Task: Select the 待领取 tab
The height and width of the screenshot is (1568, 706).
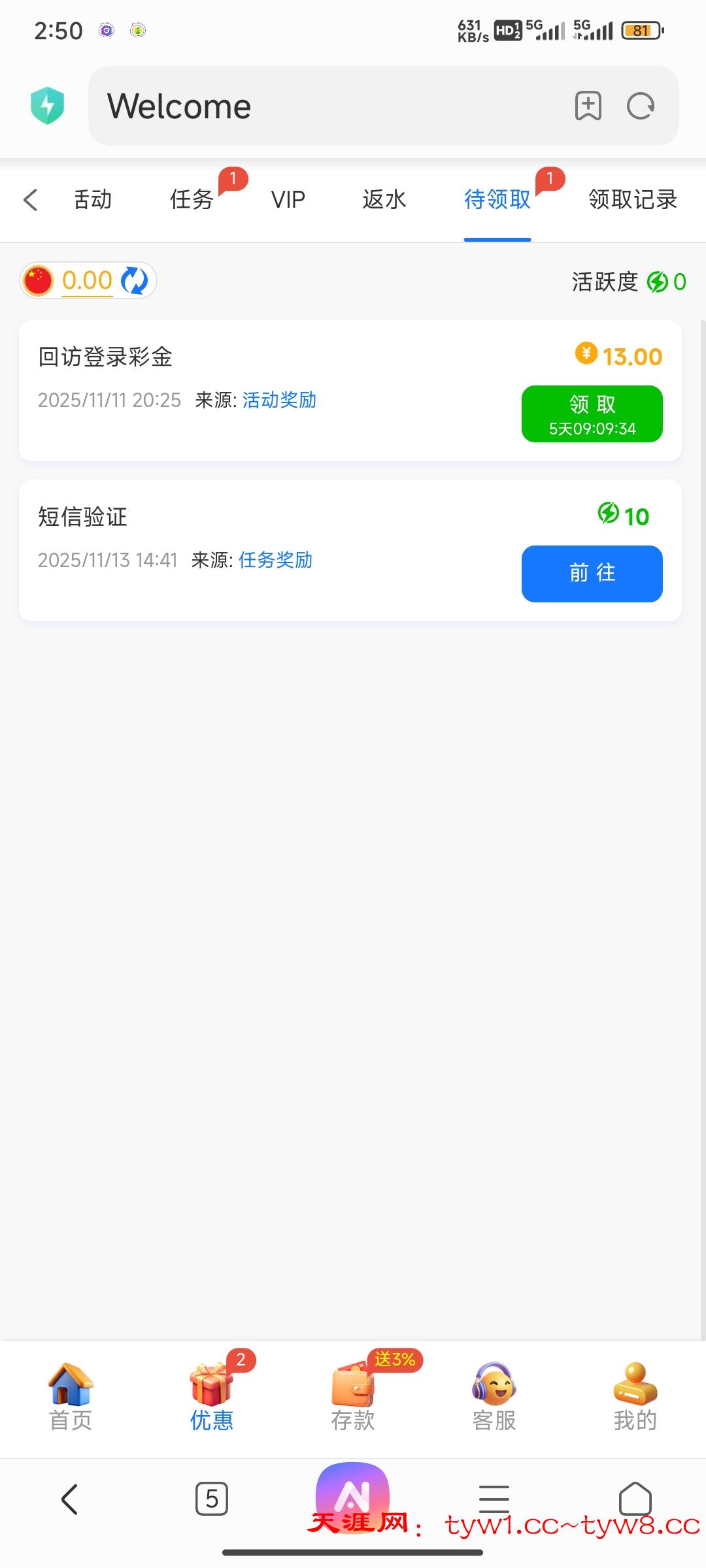Action: point(497,200)
